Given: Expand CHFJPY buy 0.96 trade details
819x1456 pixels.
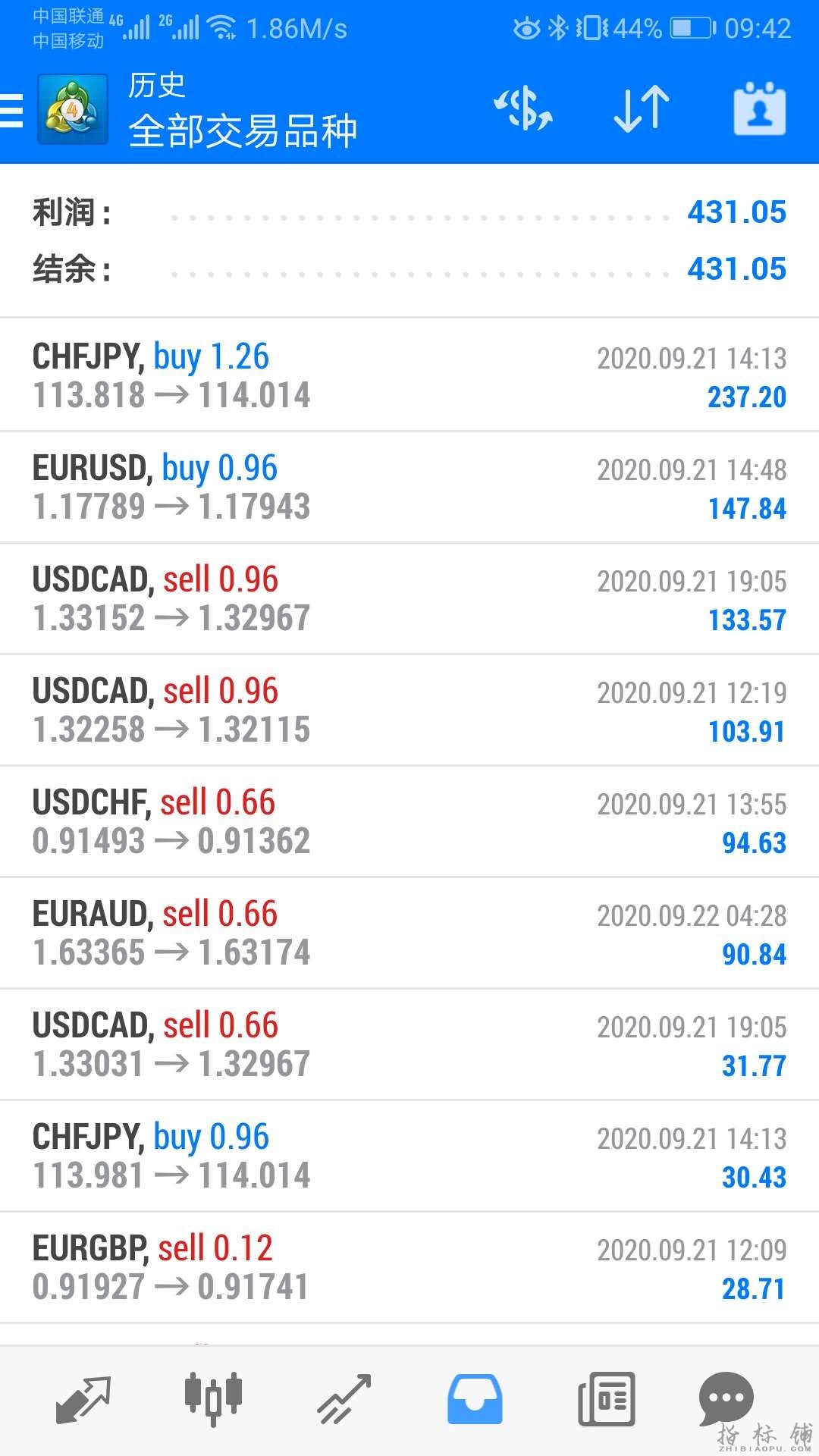Looking at the screenshot, I should tap(409, 1156).
